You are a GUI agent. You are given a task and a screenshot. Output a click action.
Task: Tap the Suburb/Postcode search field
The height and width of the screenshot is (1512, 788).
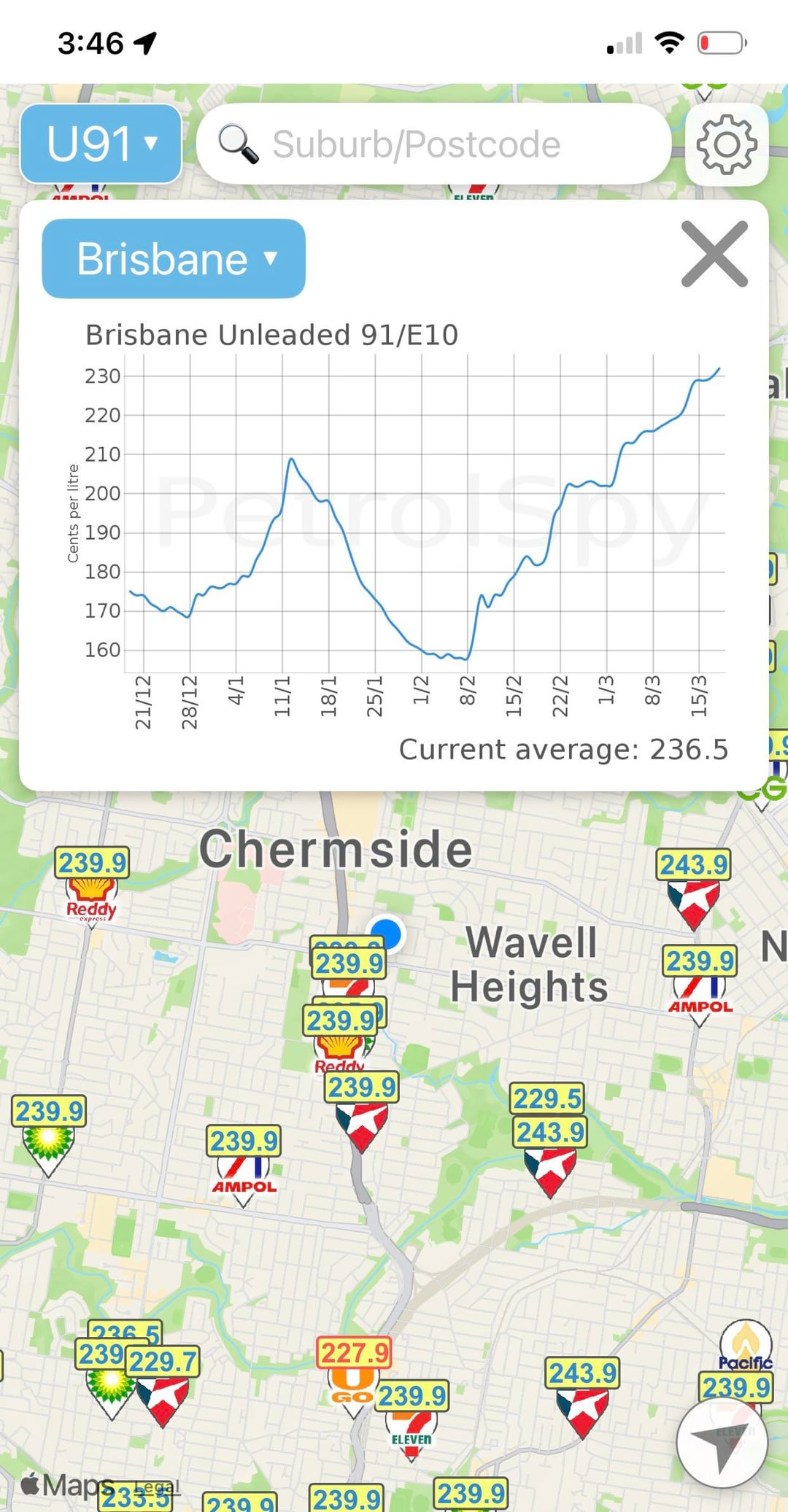[433, 144]
